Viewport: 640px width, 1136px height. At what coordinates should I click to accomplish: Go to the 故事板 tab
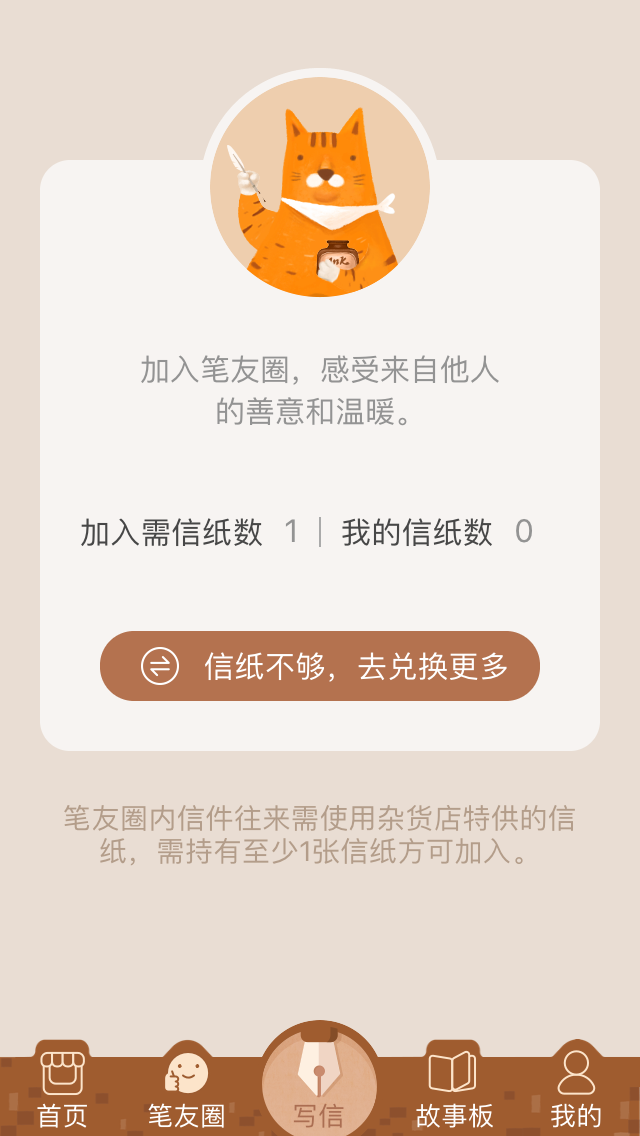tap(454, 1088)
